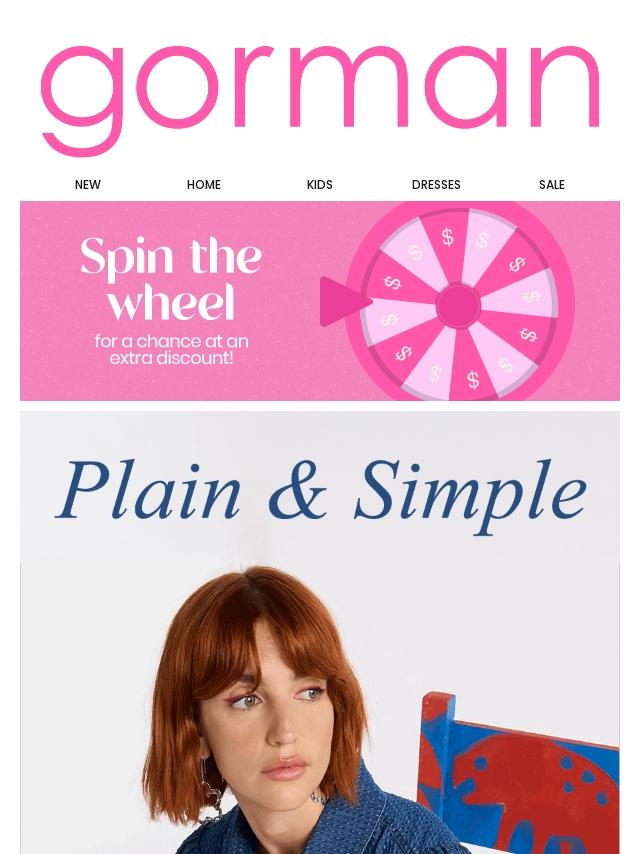View the DRESSES category
Viewport: 640px width, 854px height.
436,185
